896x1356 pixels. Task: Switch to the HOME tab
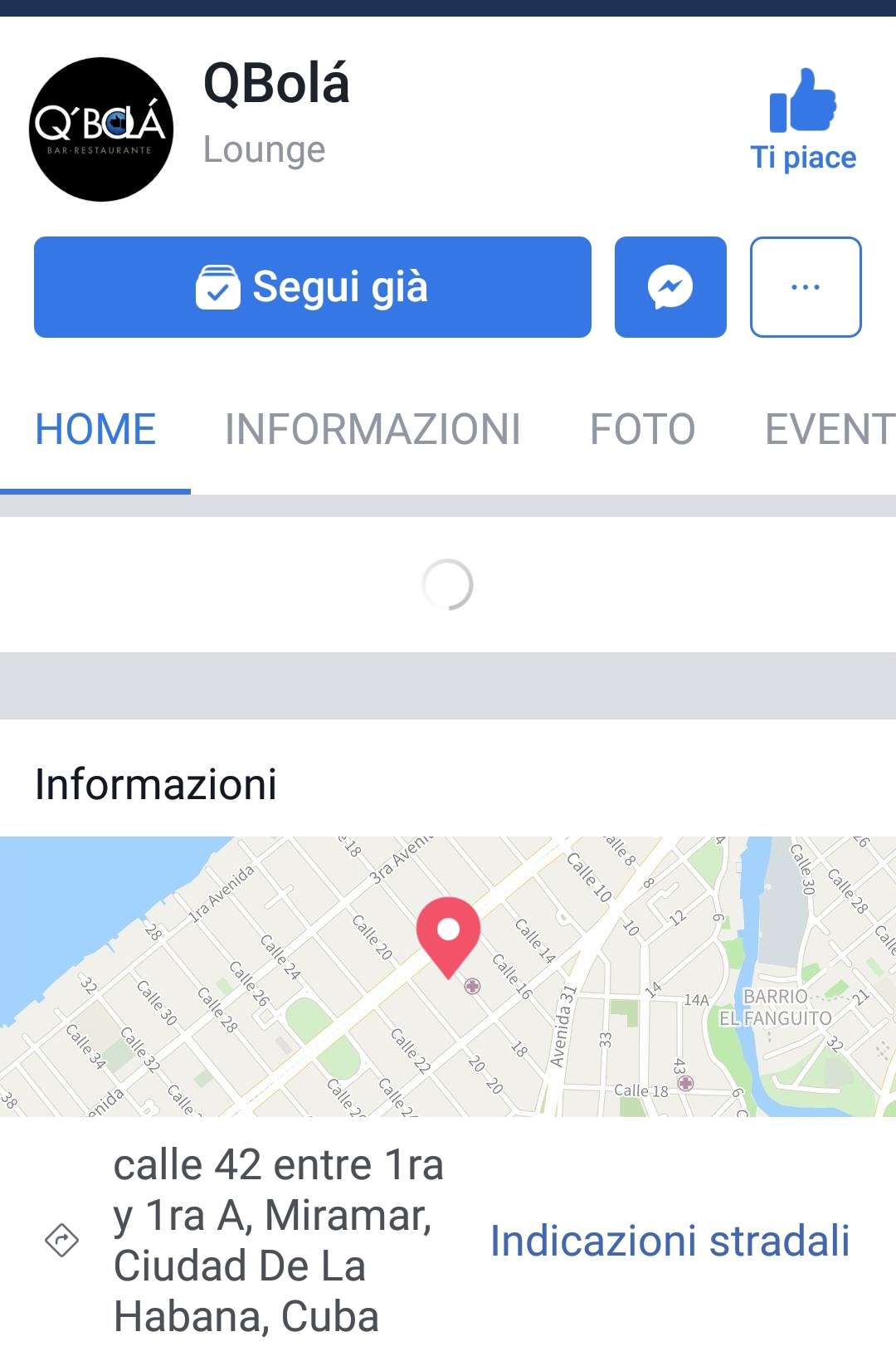pos(95,430)
